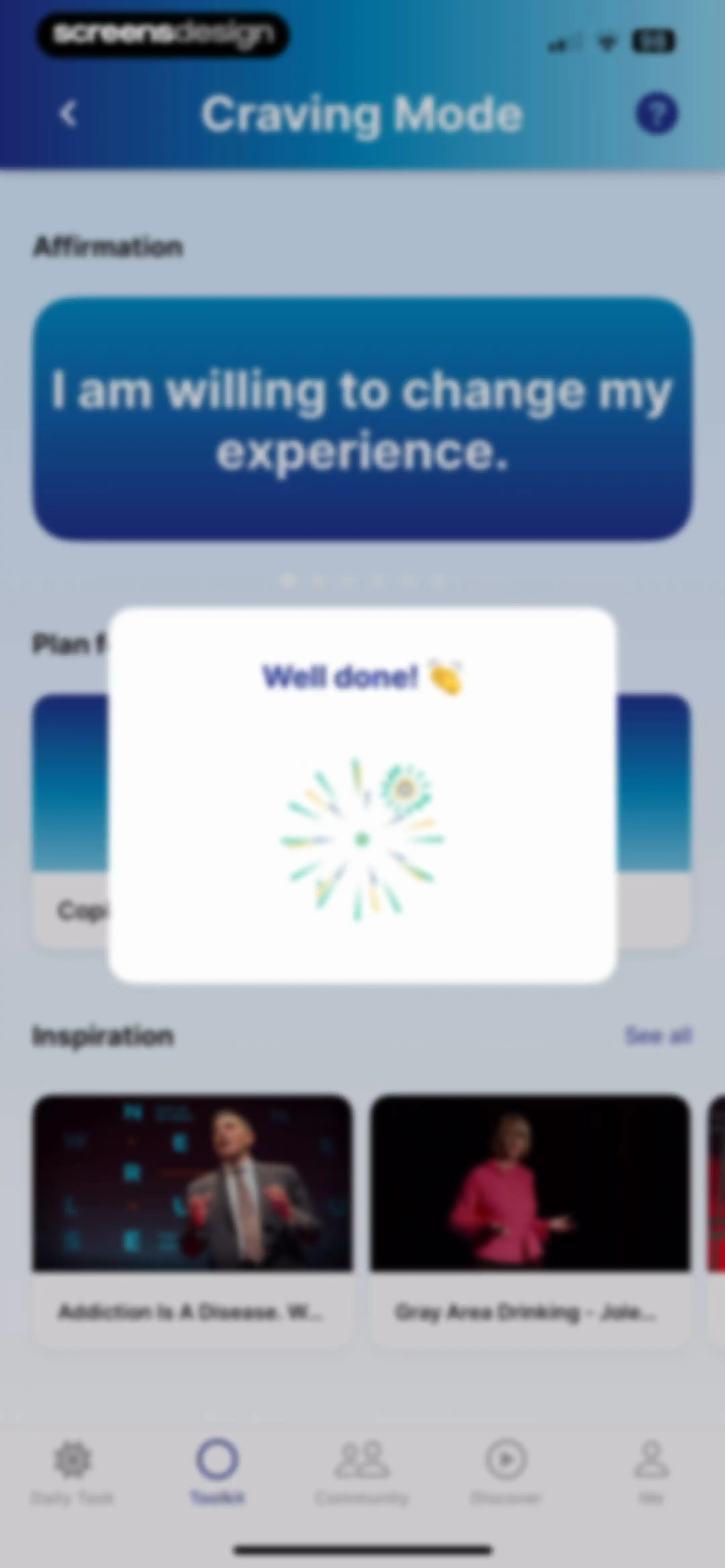See all Inspiration videos
This screenshot has width=725, height=1568.
(x=658, y=1035)
